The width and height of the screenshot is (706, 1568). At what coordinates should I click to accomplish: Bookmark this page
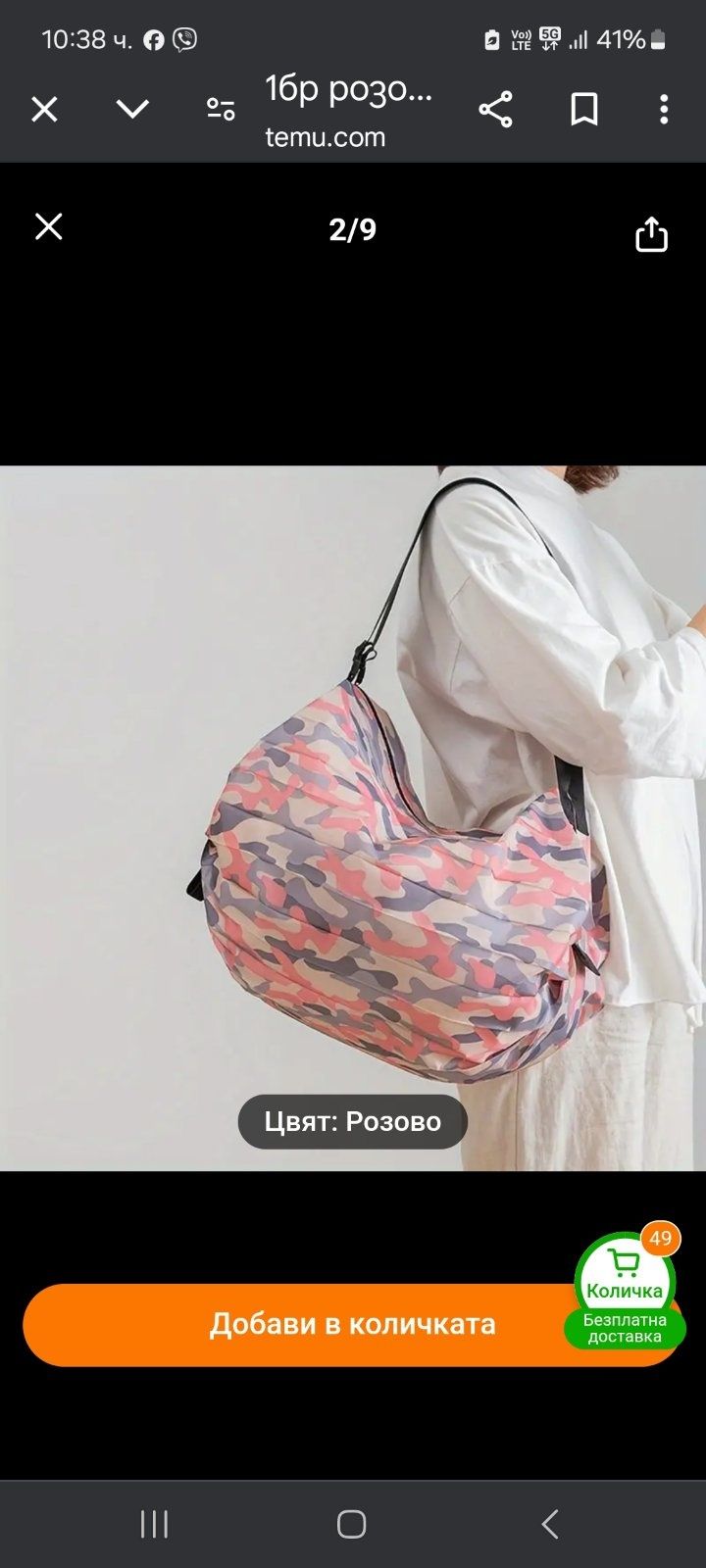click(x=584, y=109)
